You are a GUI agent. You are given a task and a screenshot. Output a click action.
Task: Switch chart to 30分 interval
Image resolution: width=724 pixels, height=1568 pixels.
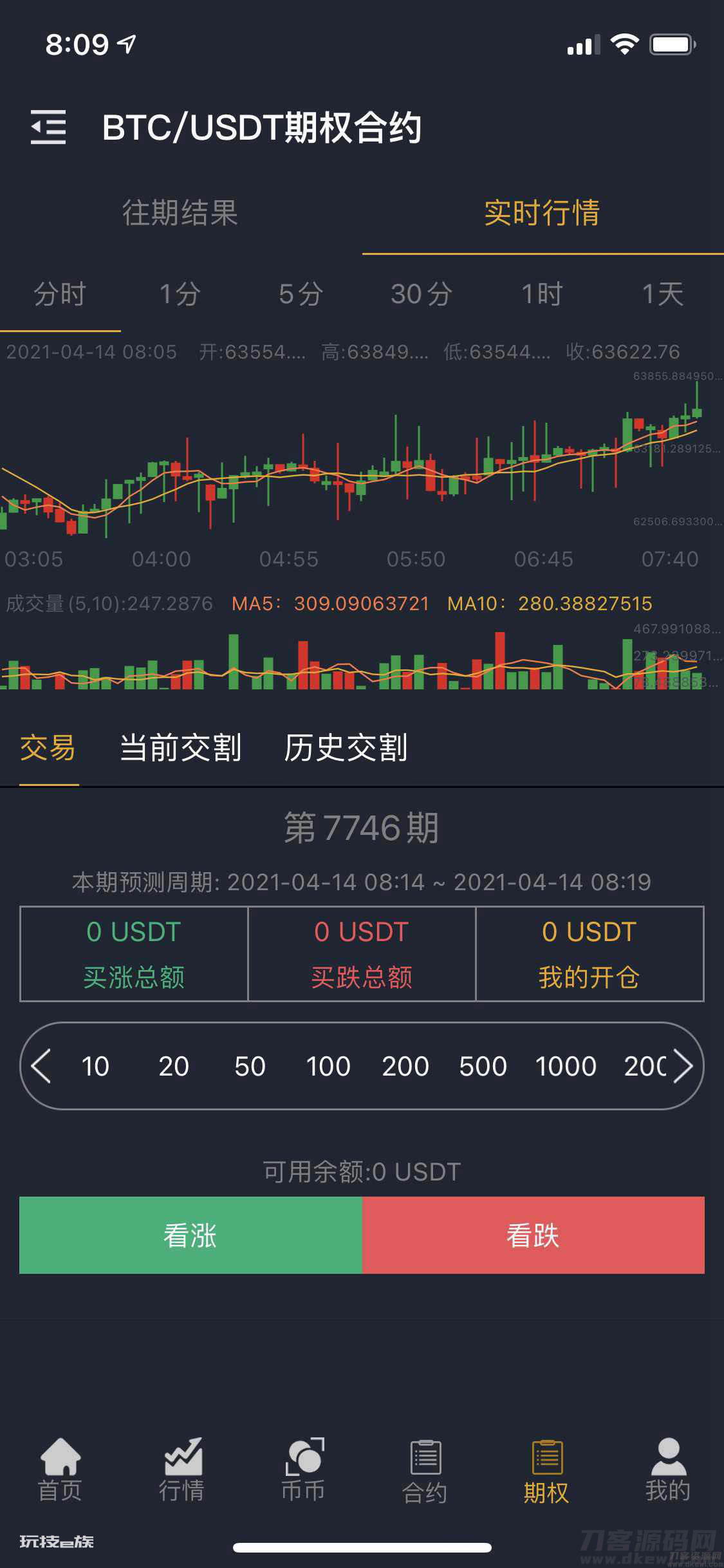pyautogui.click(x=422, y=295)
